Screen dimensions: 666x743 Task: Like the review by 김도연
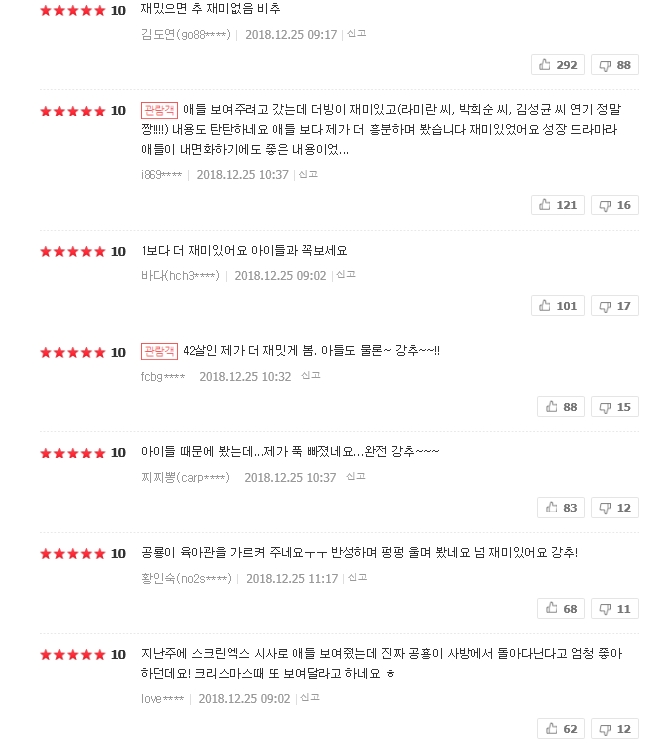(x=558, y=65)
